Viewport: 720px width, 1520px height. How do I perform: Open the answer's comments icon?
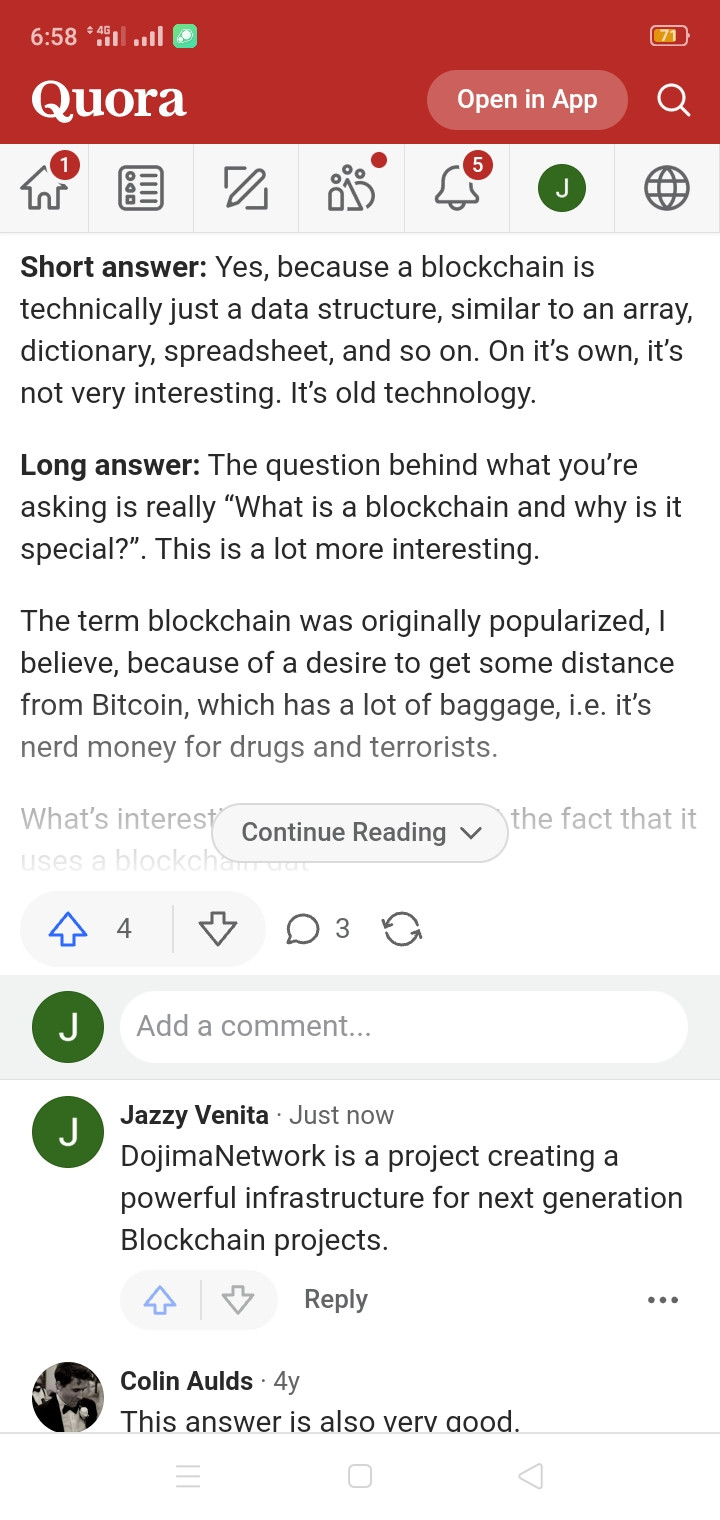point(303,929)
